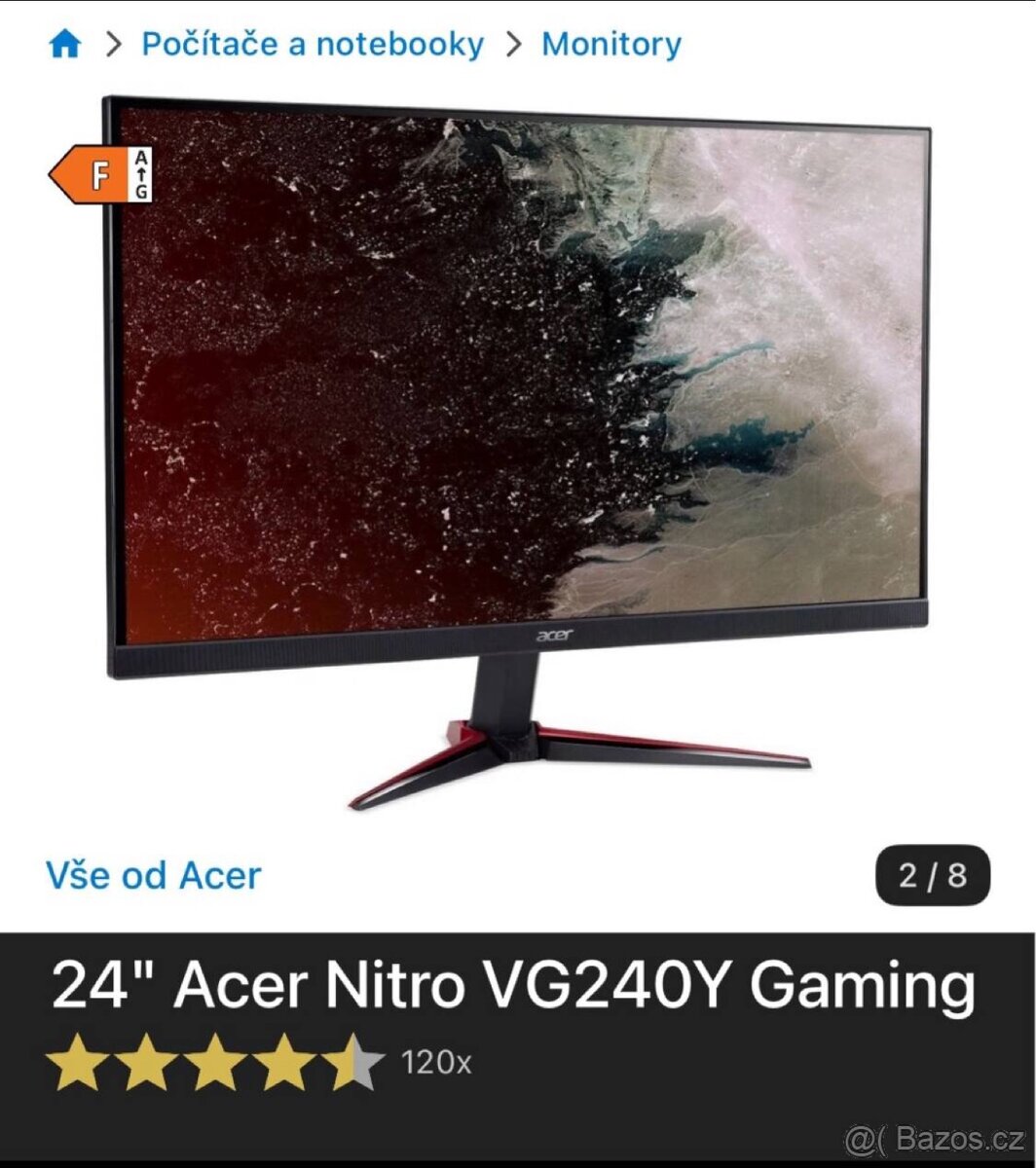
Task: Click the acer logo on the monitor bezel
Action: [x=552, y=635]
